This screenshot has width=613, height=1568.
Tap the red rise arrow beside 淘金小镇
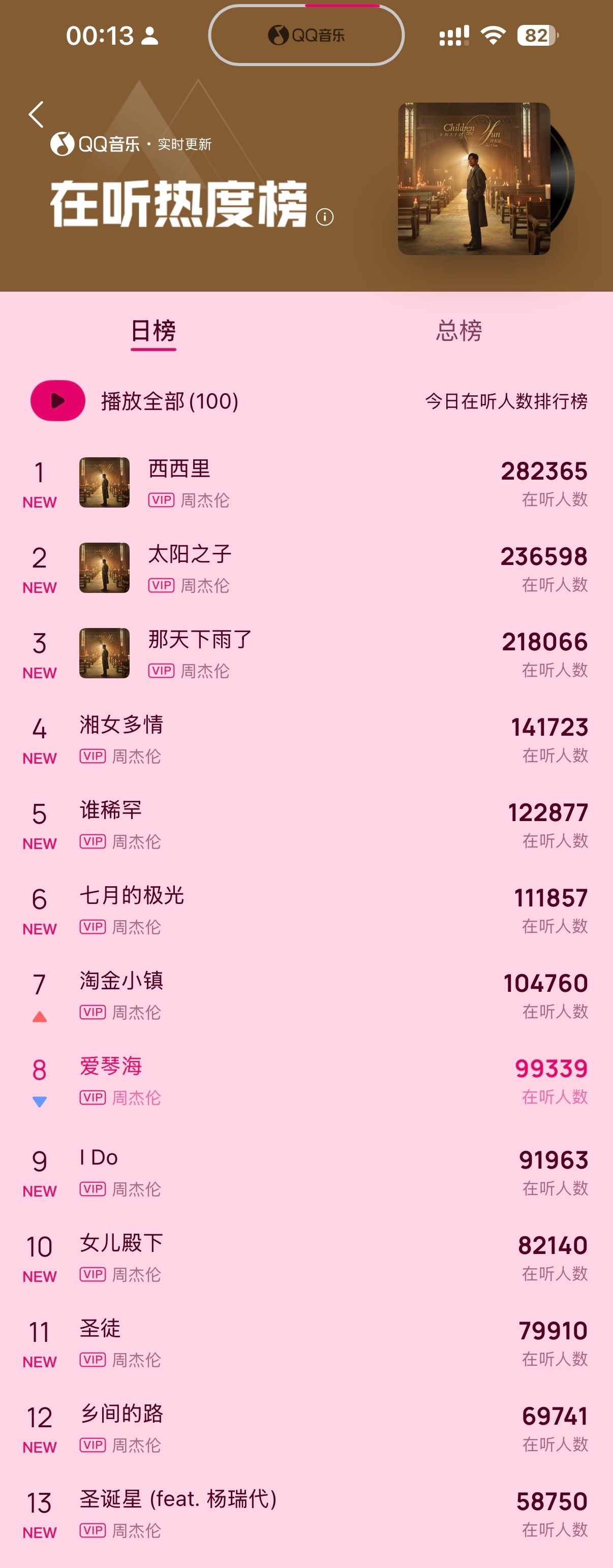[x=39, y=1014]
